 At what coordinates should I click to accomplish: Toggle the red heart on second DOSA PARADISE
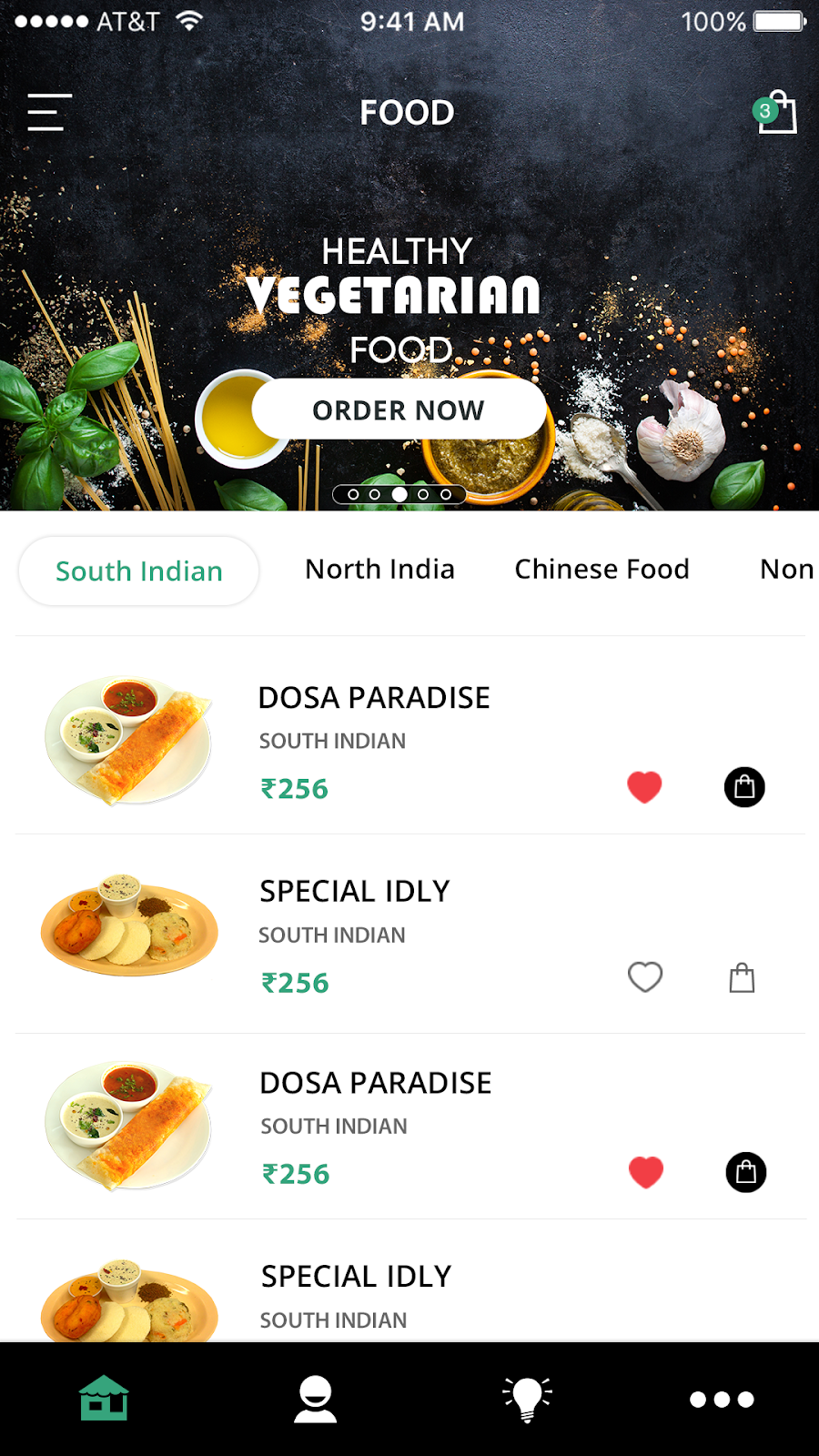coord(645,1172)
